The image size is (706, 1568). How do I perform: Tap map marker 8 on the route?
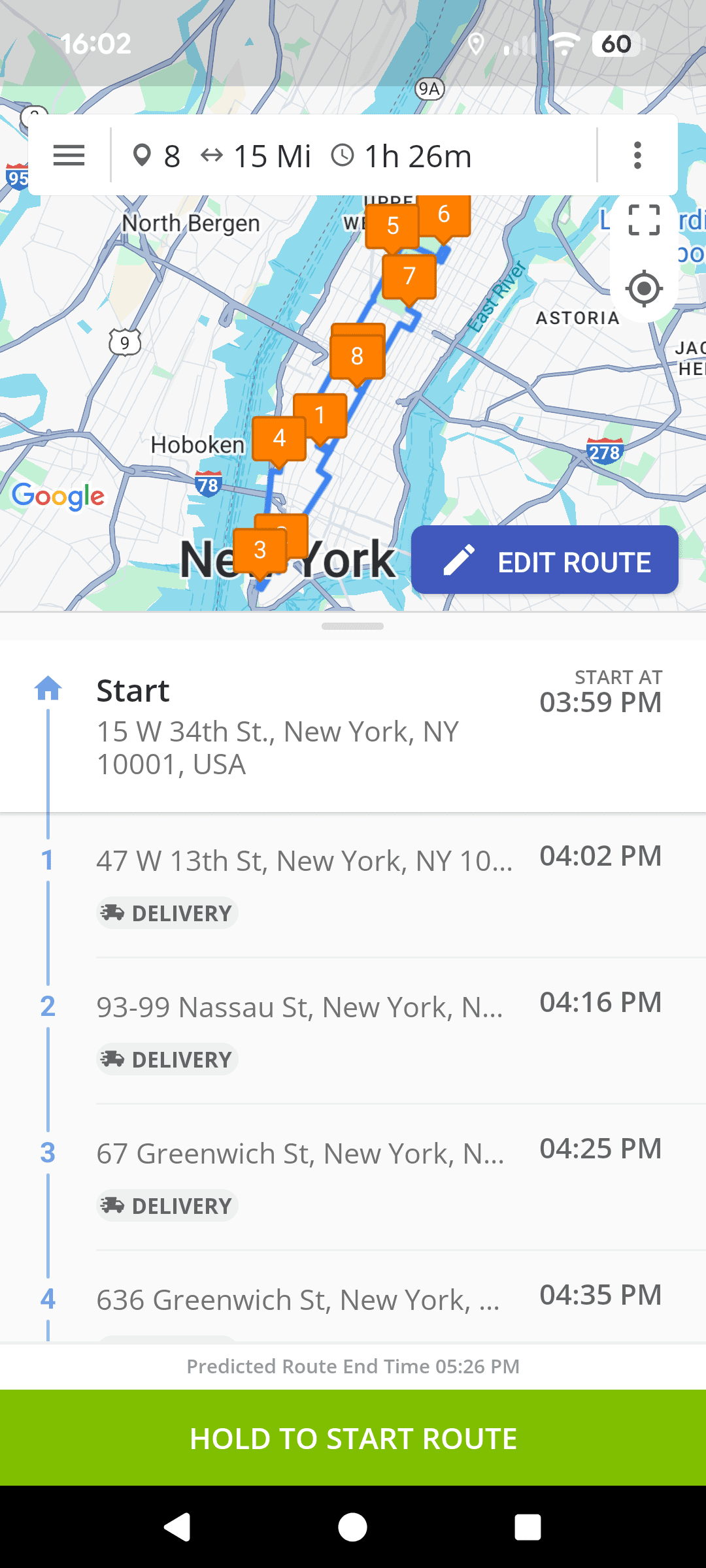[x=357, y=355]
